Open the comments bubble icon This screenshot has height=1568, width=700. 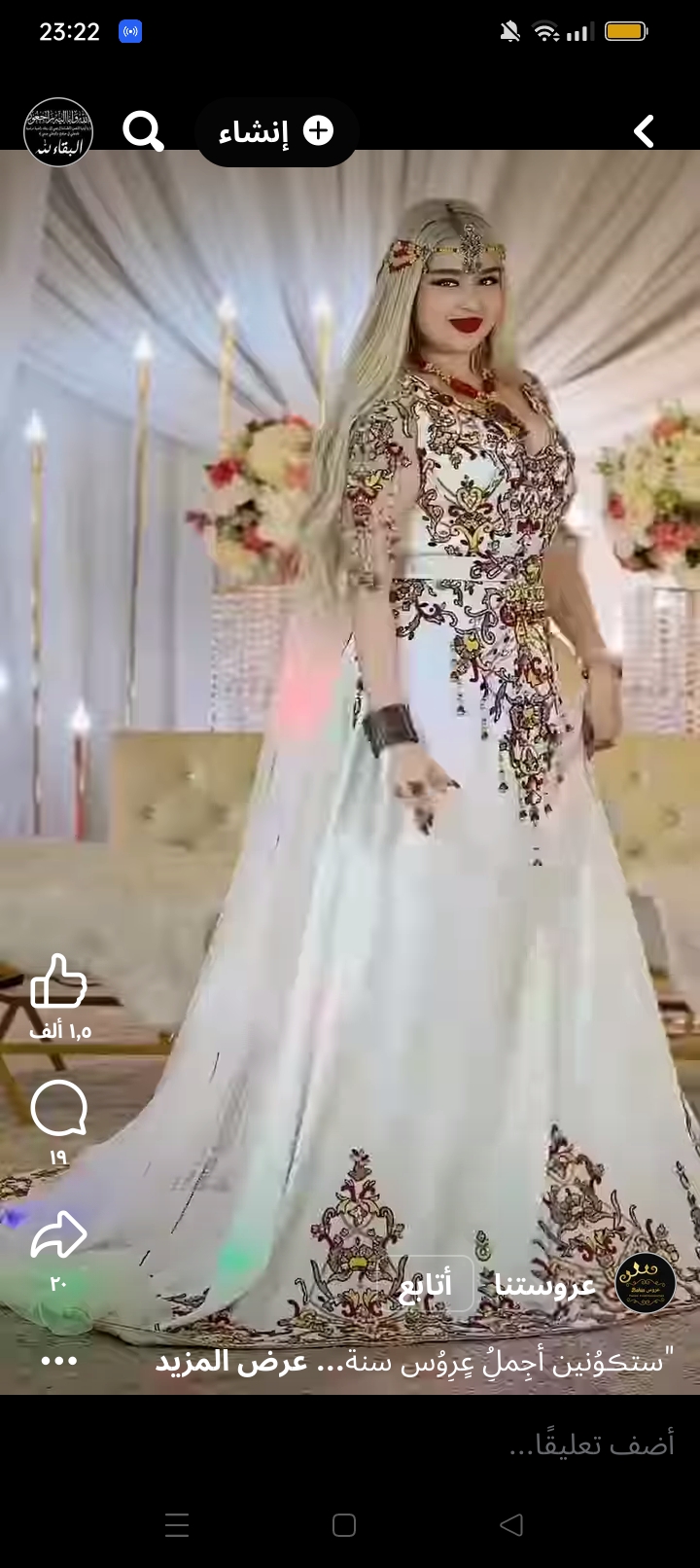[x=59, y=1108]
